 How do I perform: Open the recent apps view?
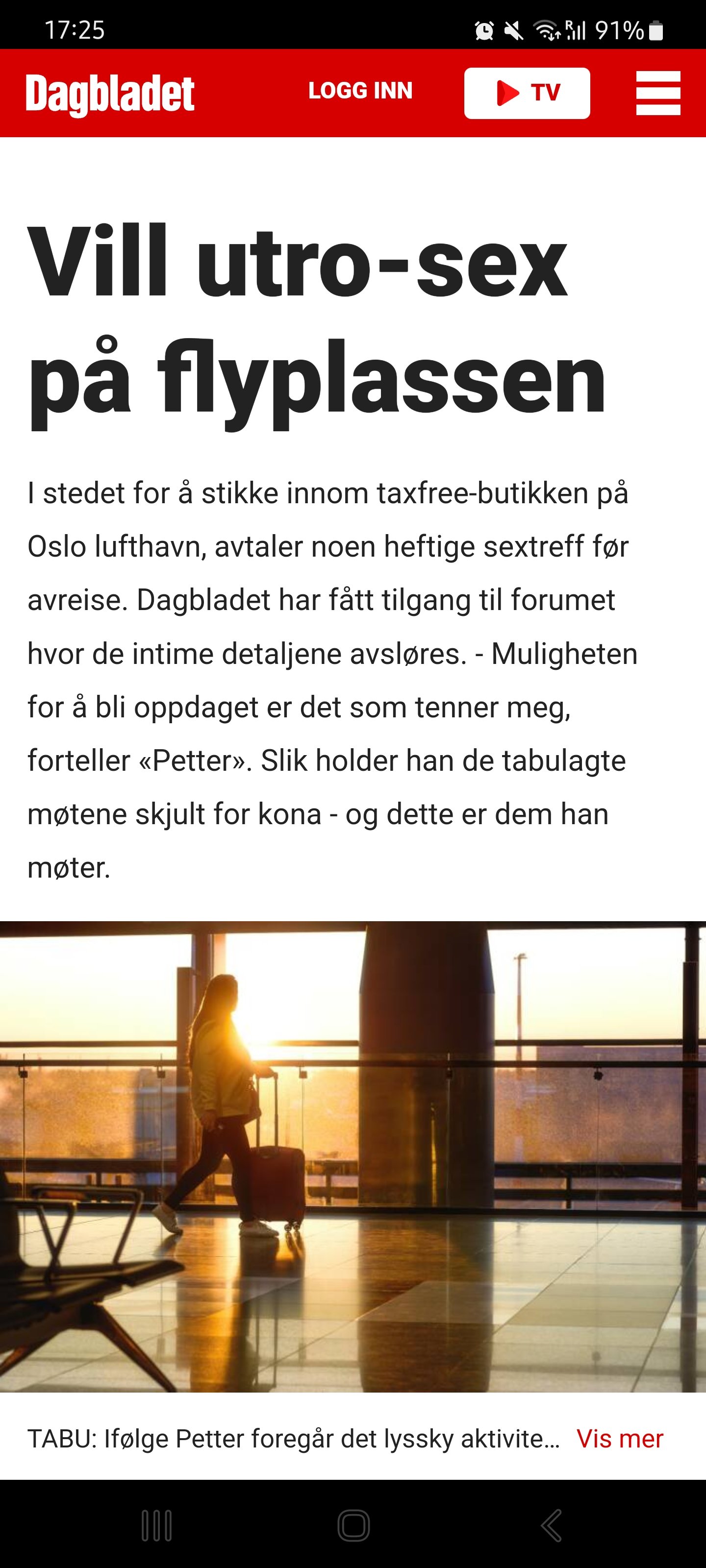coord(156,1525)
